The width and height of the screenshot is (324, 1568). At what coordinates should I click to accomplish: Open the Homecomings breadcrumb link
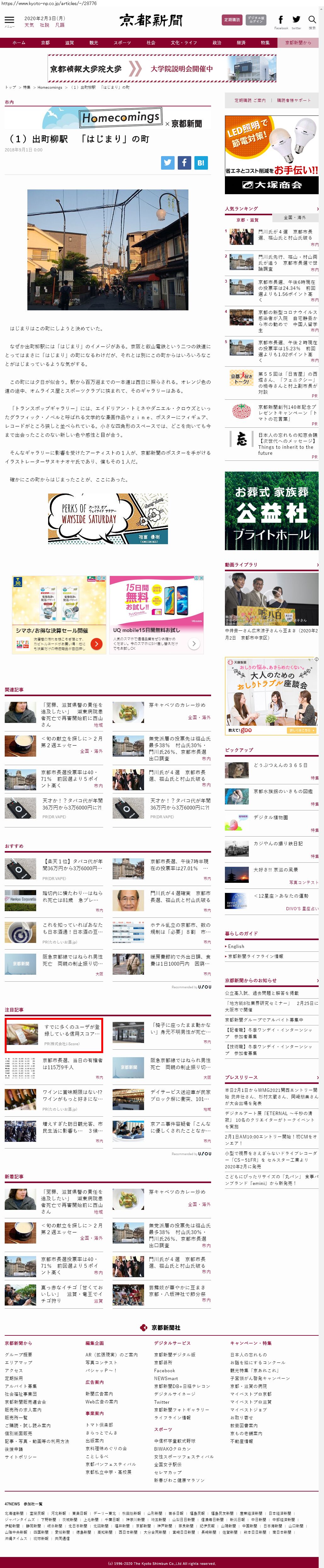point(50,87)
